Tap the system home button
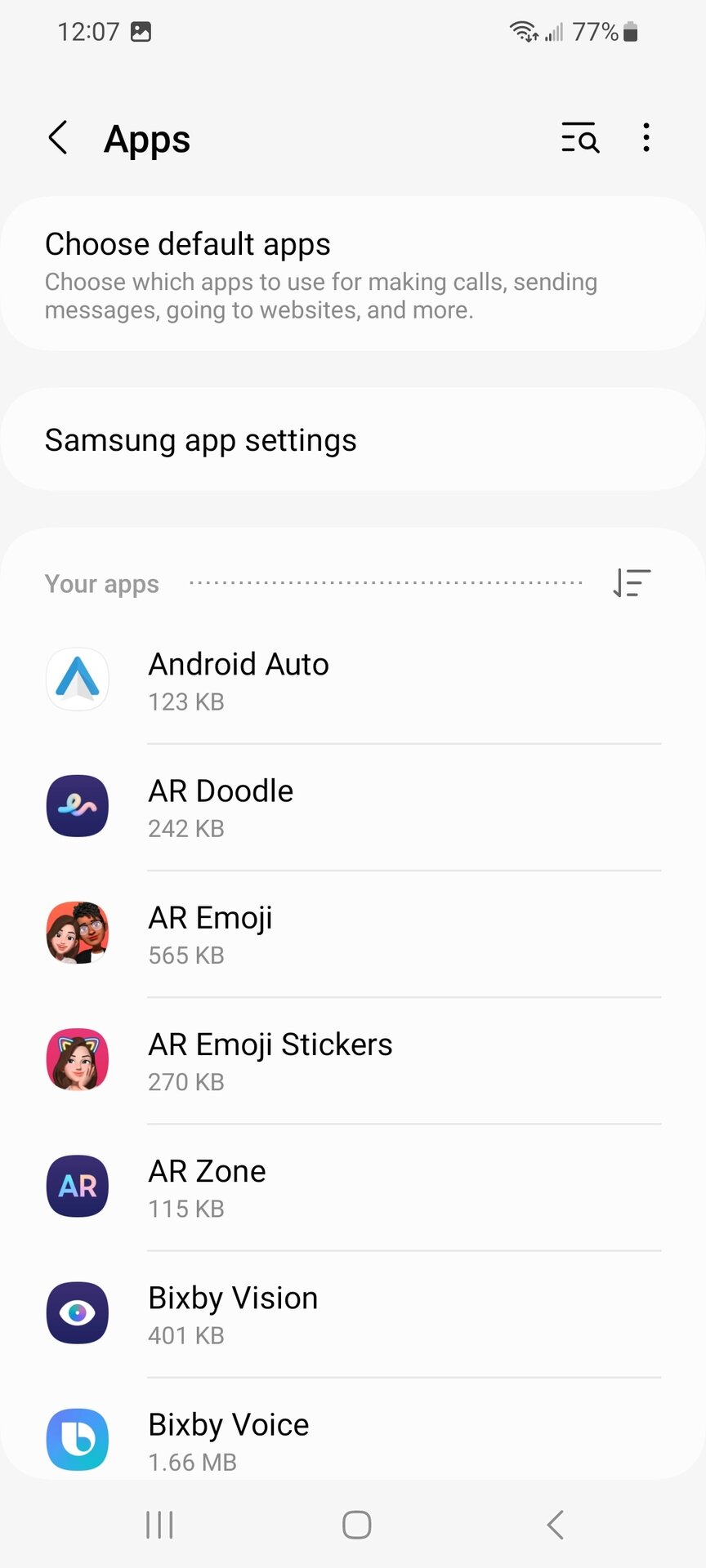706x1568 pixels. pos(356,1524)
